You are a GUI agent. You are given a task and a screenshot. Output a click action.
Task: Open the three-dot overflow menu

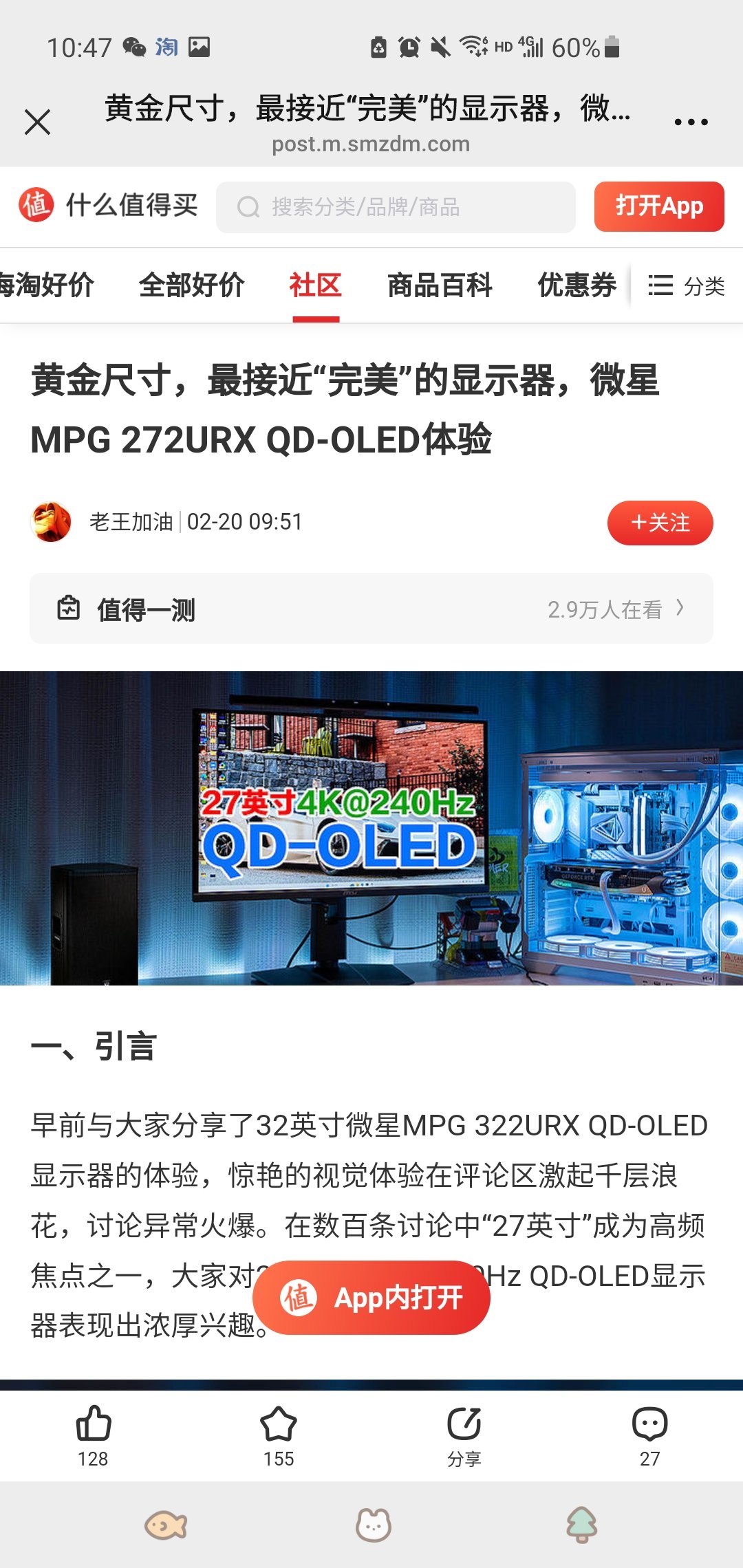691,122
